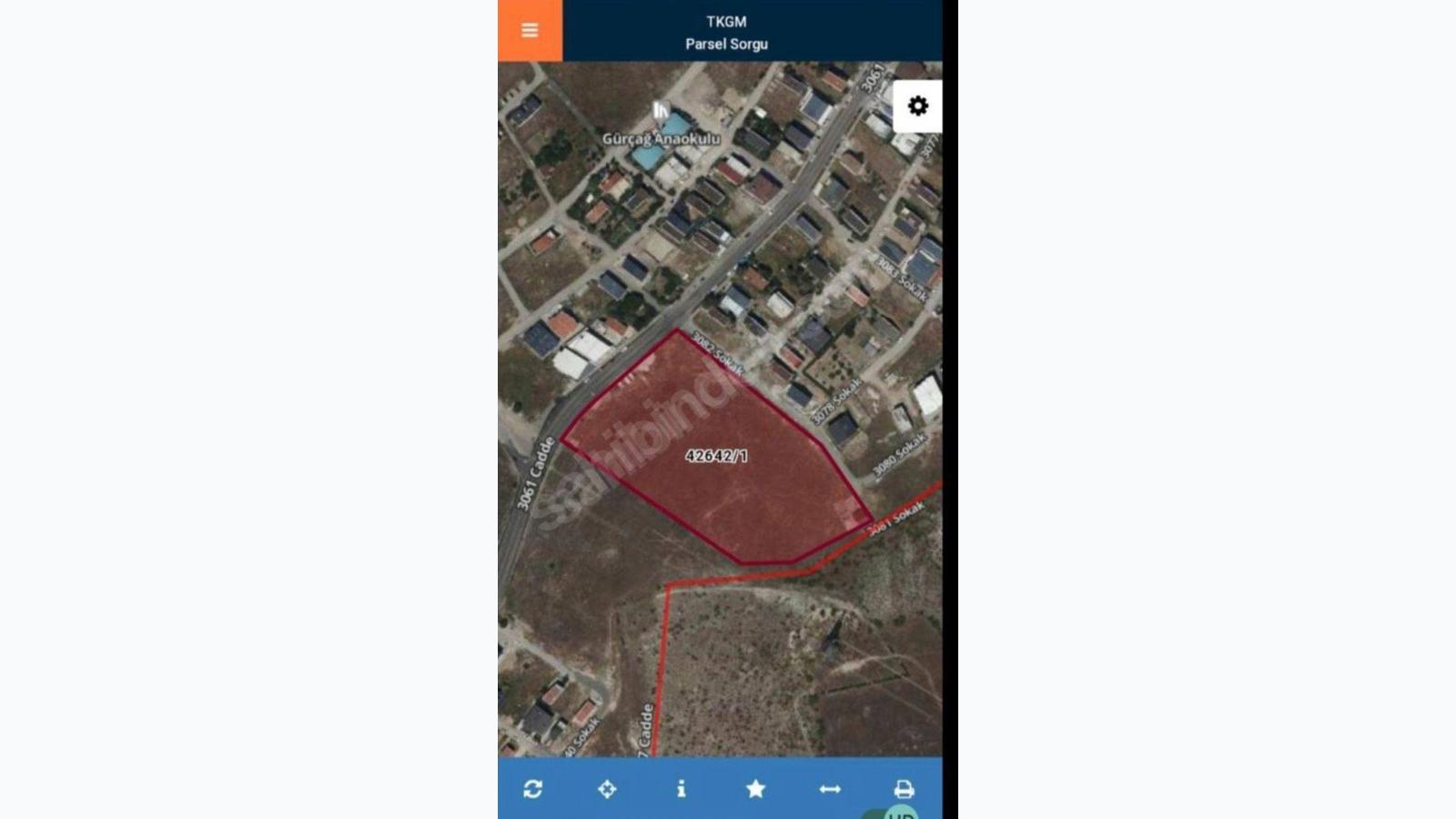Tap the refresh icon in the bottom toolbar
The width and height of the screenshot is (1456, 819).
click(533, 789)
